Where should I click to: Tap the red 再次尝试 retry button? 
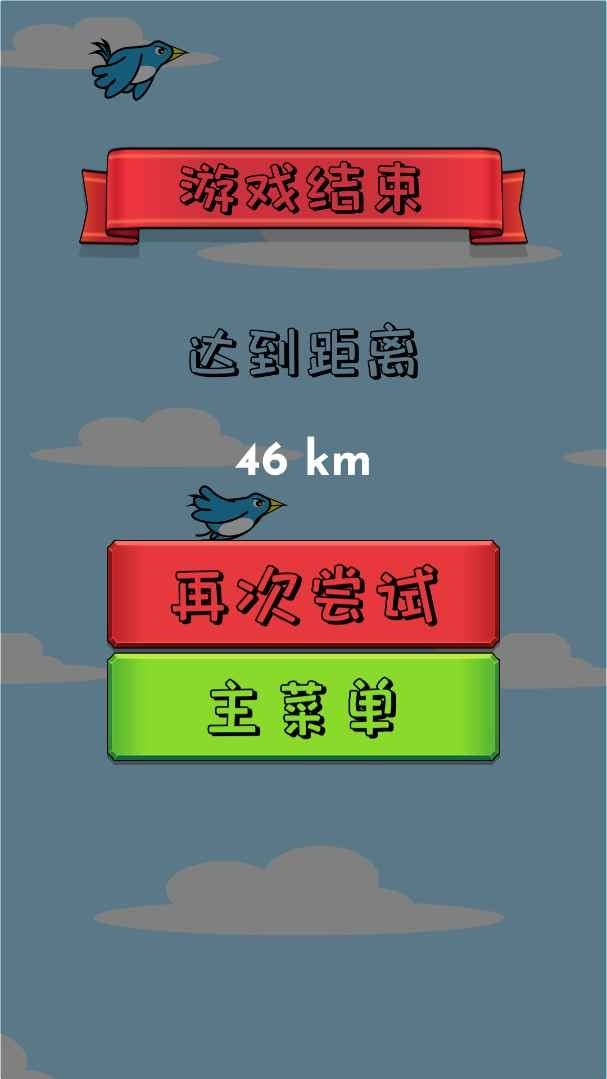click(304, 594)
